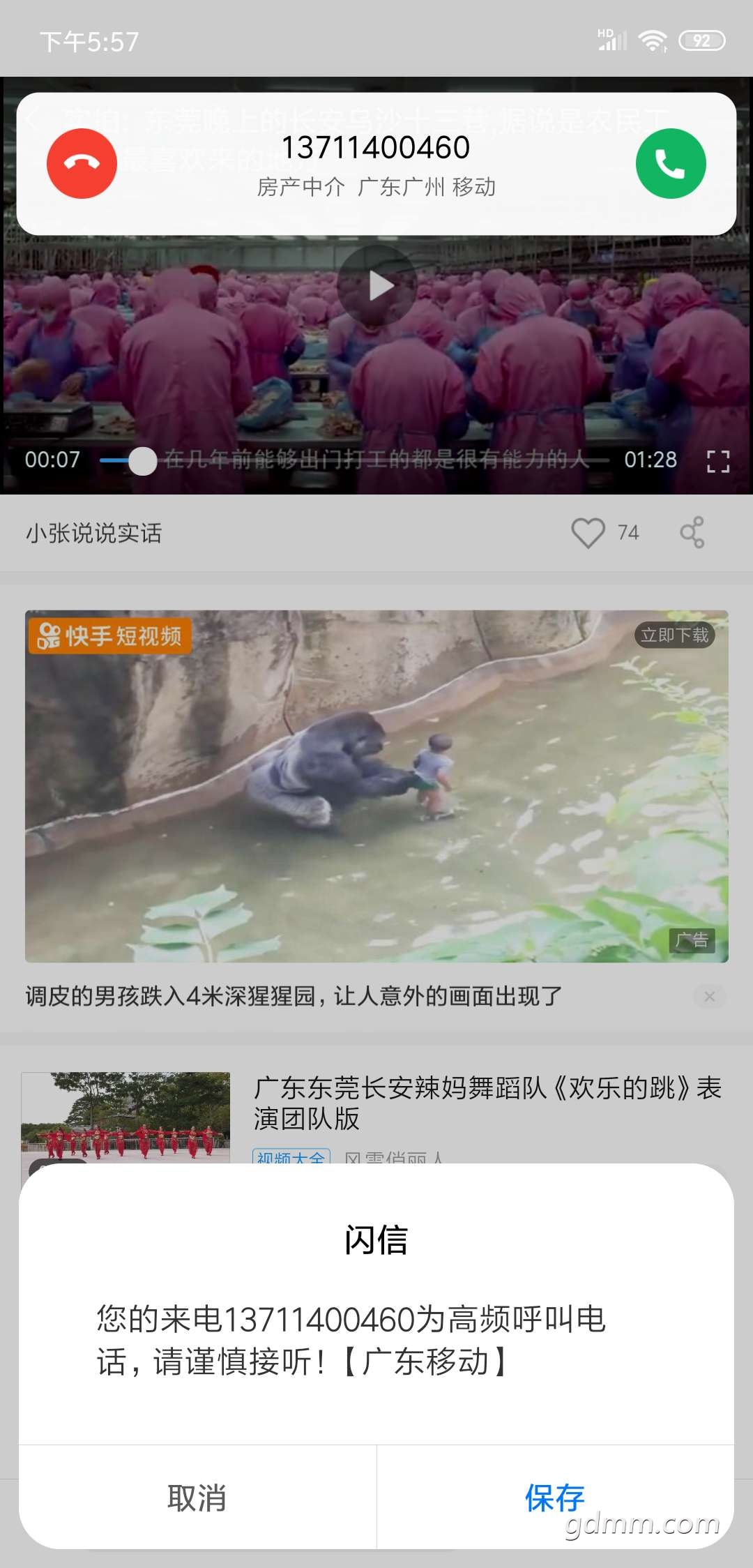Enter fullscreen video mode

click(x=717, y=461)
